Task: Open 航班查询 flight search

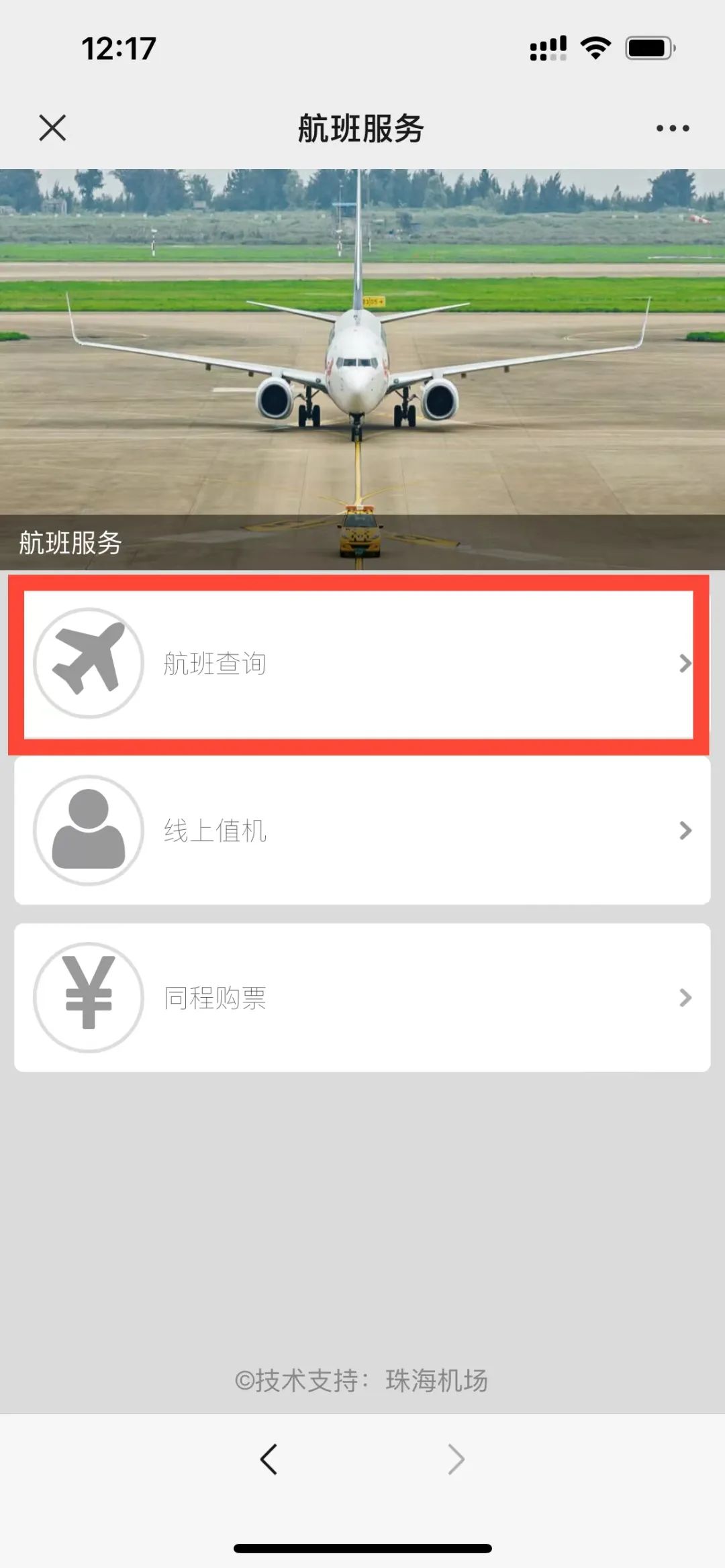Action: point(358,664)
